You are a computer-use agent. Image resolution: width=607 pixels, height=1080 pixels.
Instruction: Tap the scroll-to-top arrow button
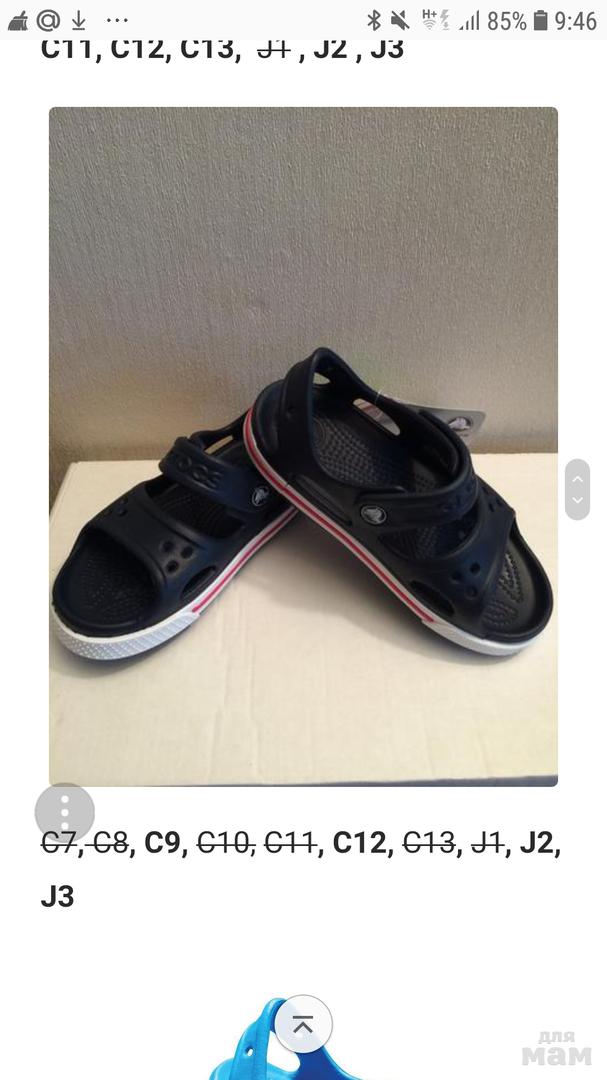pos(303,1024)
